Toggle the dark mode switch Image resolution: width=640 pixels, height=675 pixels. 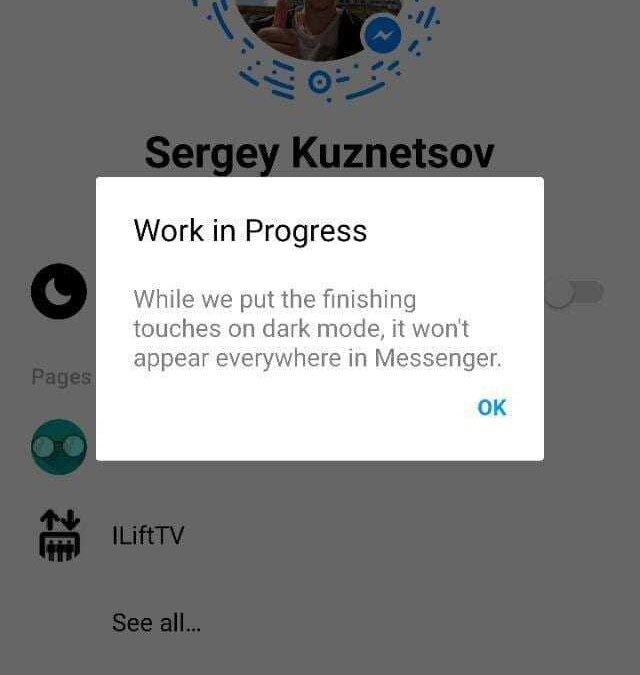[x=575, y=293]
